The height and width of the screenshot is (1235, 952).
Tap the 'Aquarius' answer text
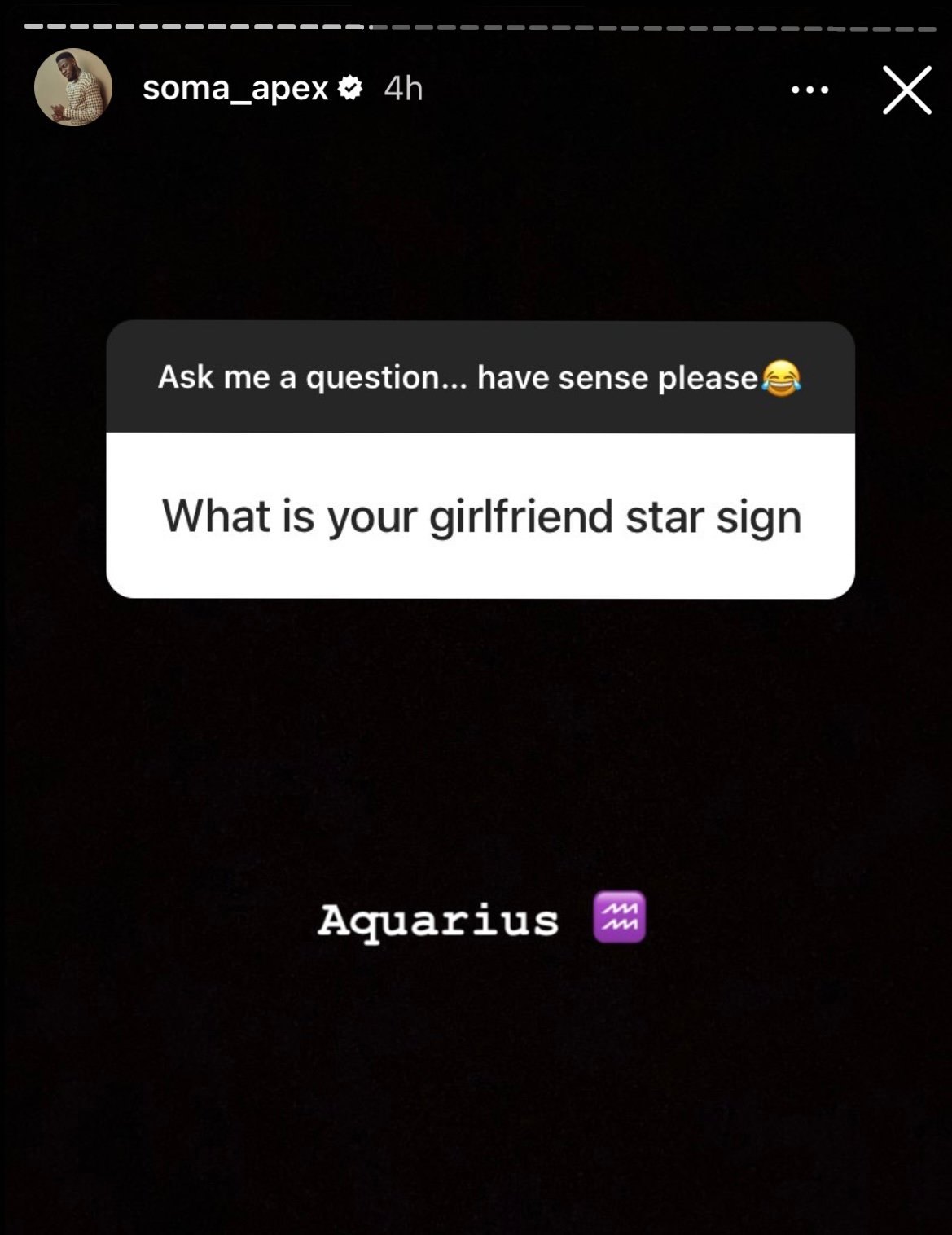[x=440, y=921]
